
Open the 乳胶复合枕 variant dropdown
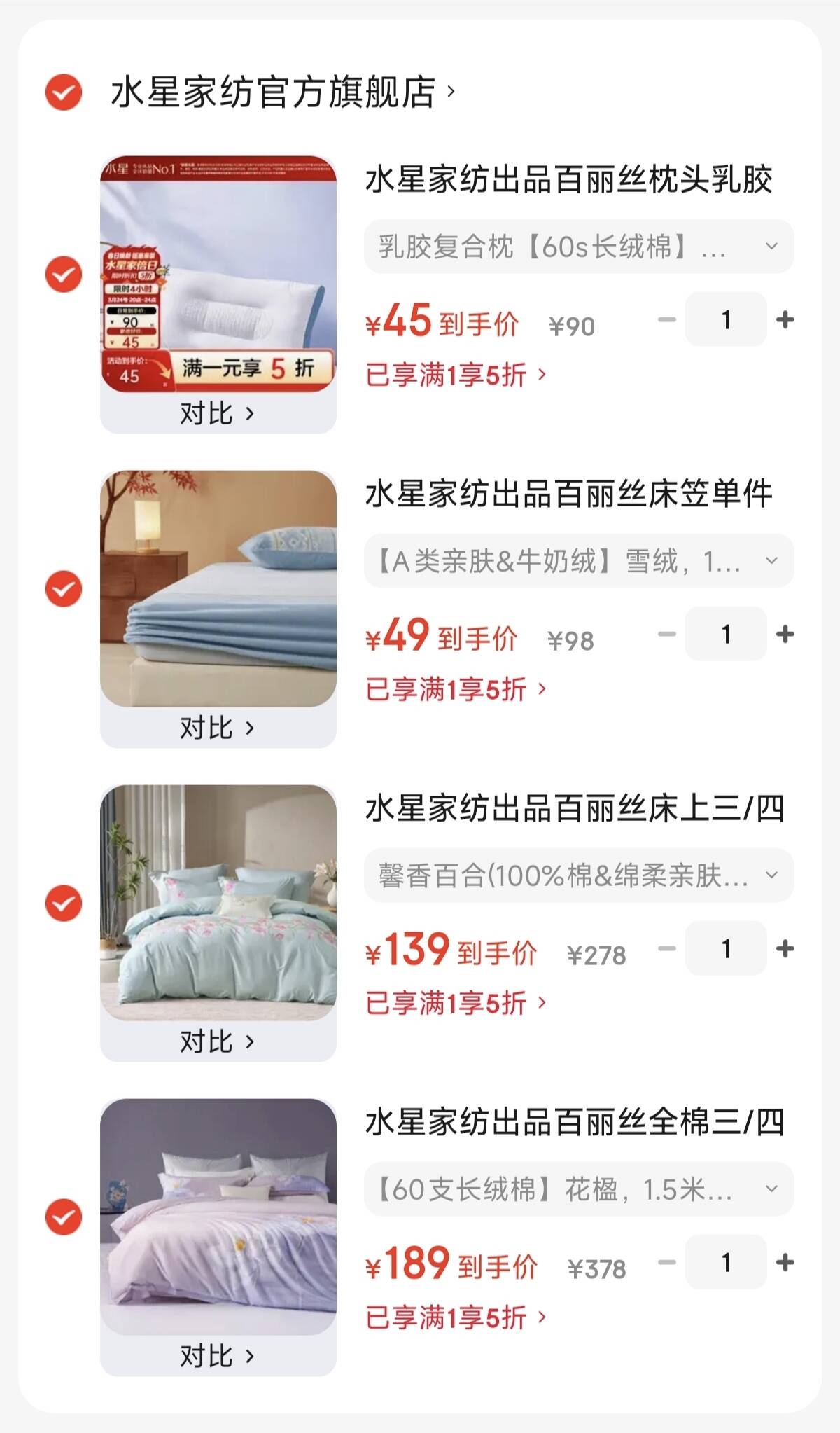(x=578, y=247)
